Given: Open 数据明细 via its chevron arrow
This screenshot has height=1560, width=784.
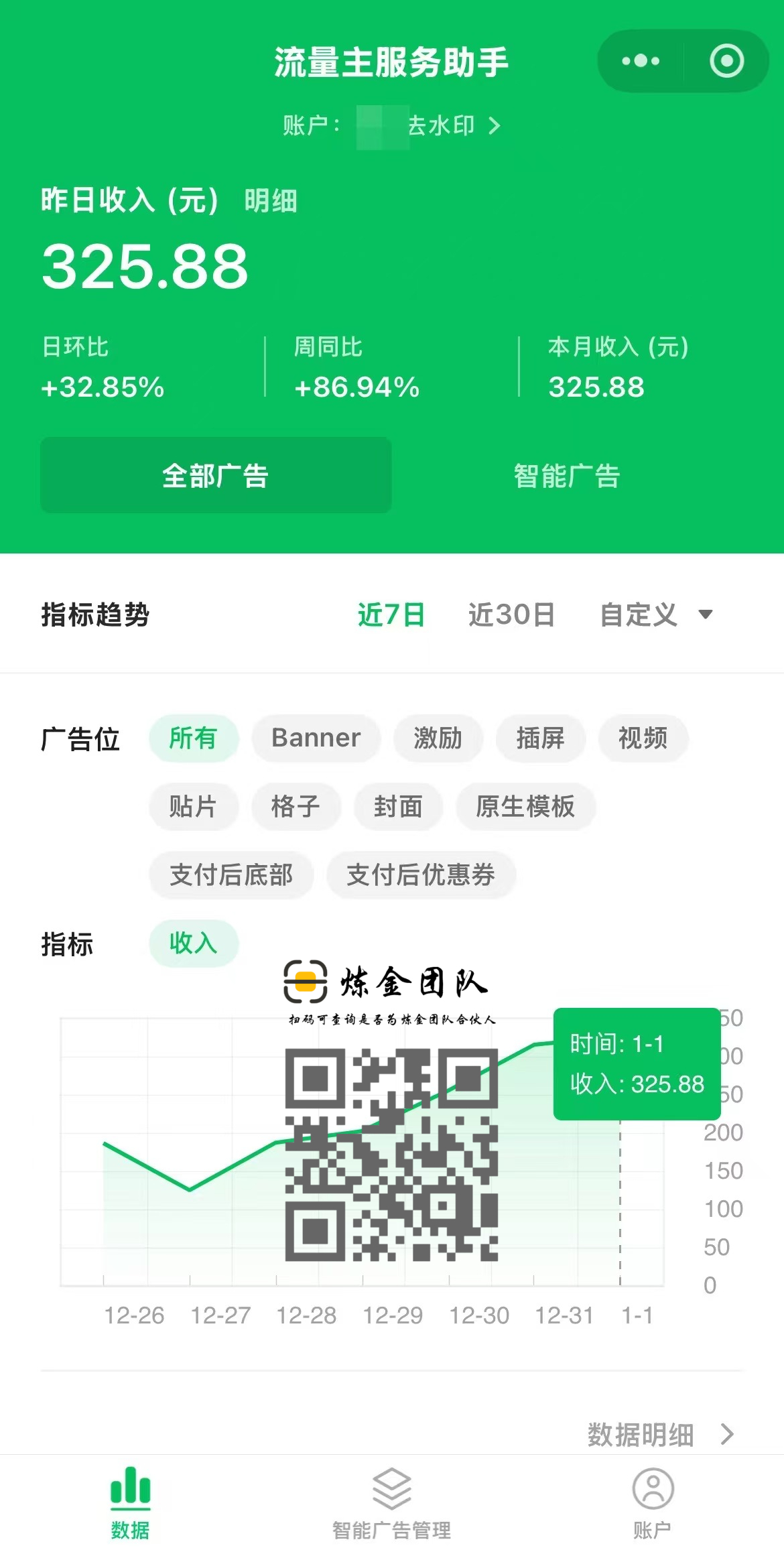Looking at the screenshot, I should coord(728,1433).
